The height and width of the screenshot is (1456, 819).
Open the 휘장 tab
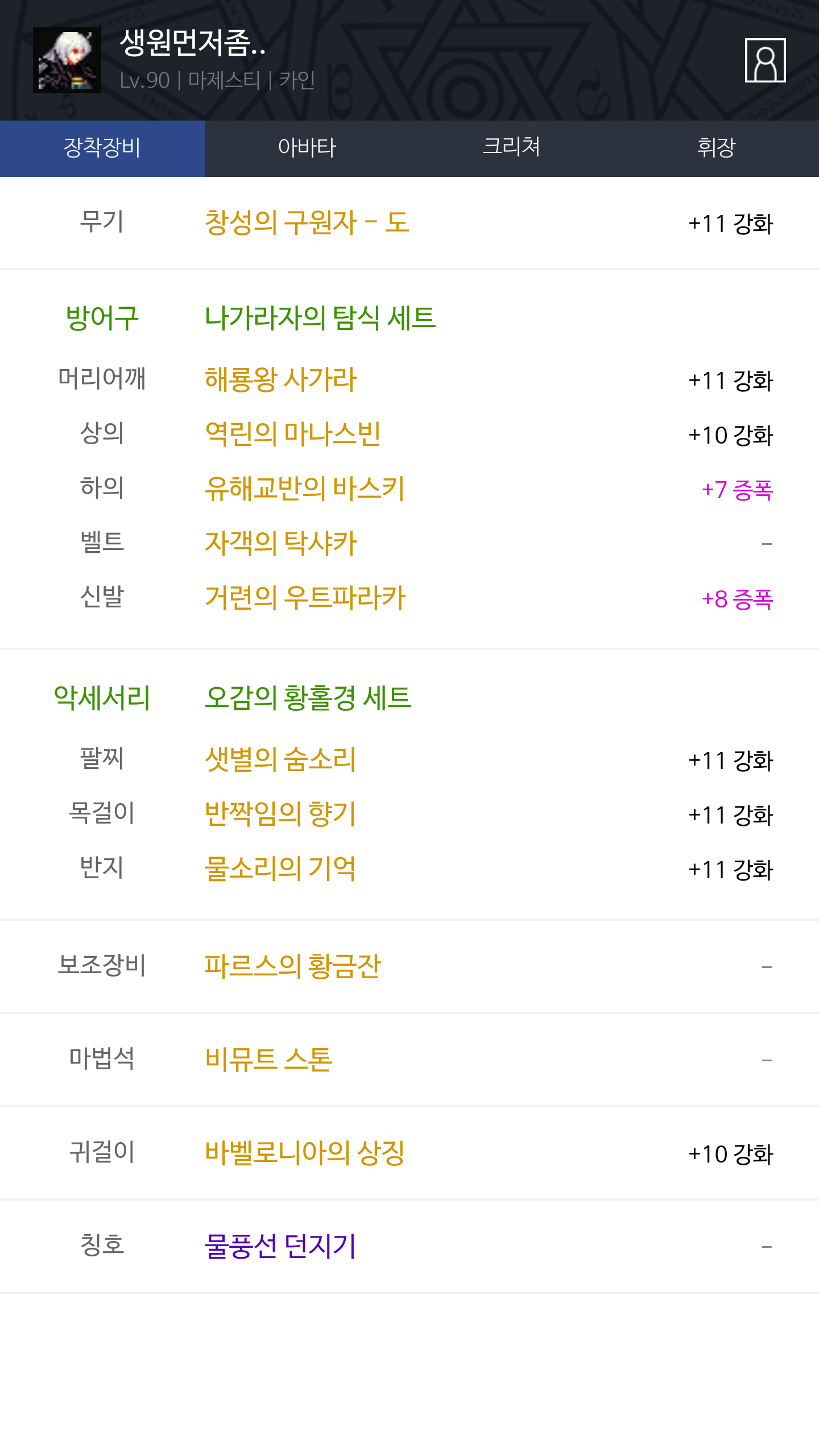coord(717,148)
